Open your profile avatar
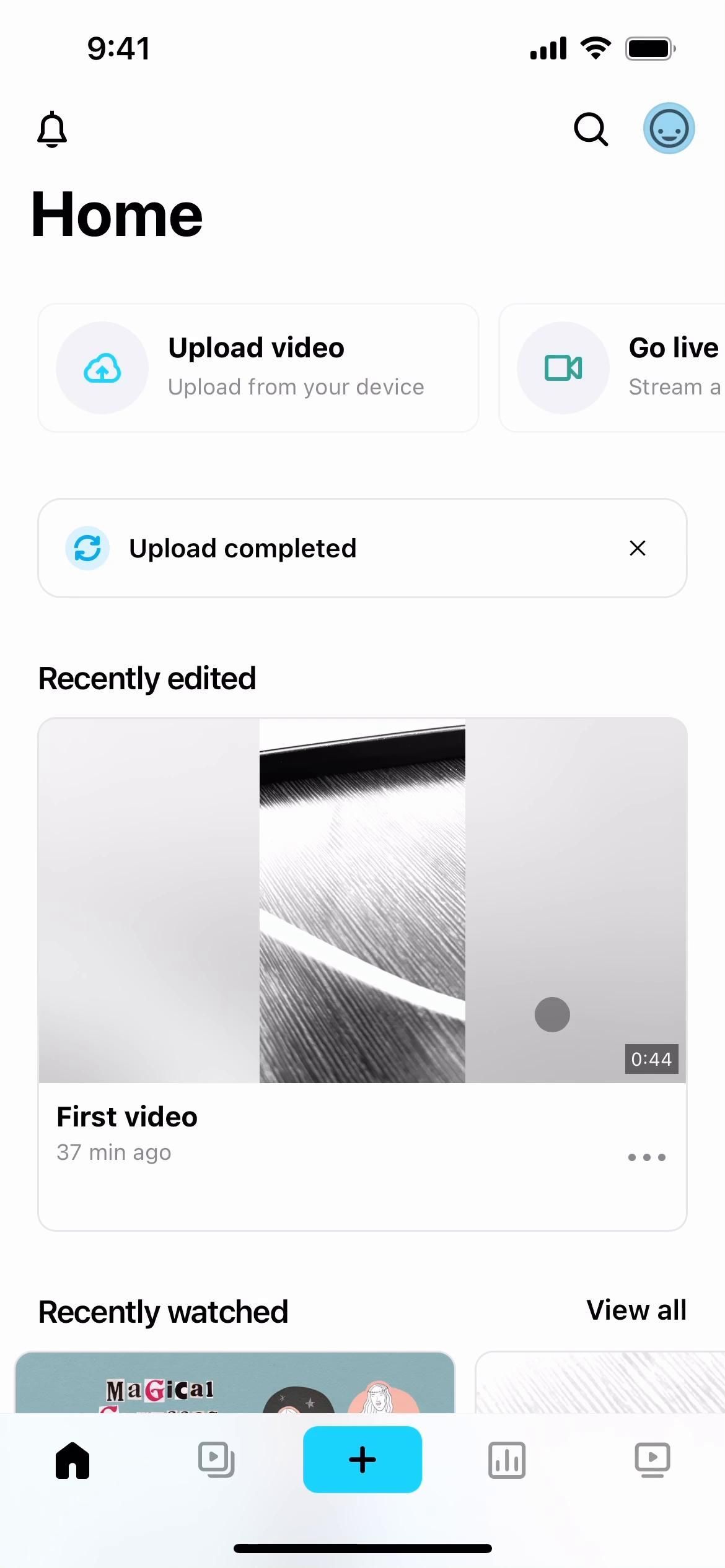This screenshot has width=725, height=1568. click(x=669, y=129)
